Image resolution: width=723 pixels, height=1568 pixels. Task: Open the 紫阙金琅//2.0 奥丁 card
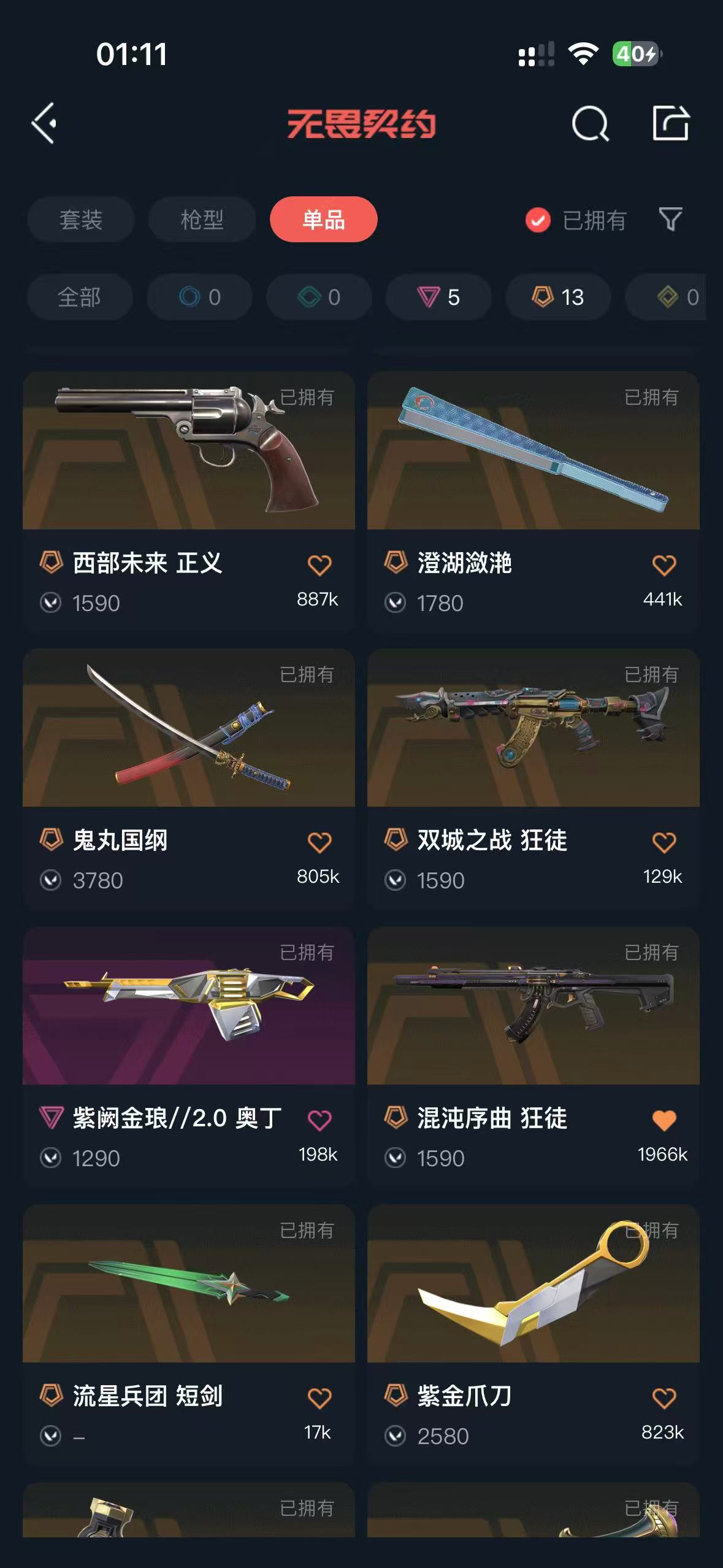(x=189, y=1056)
